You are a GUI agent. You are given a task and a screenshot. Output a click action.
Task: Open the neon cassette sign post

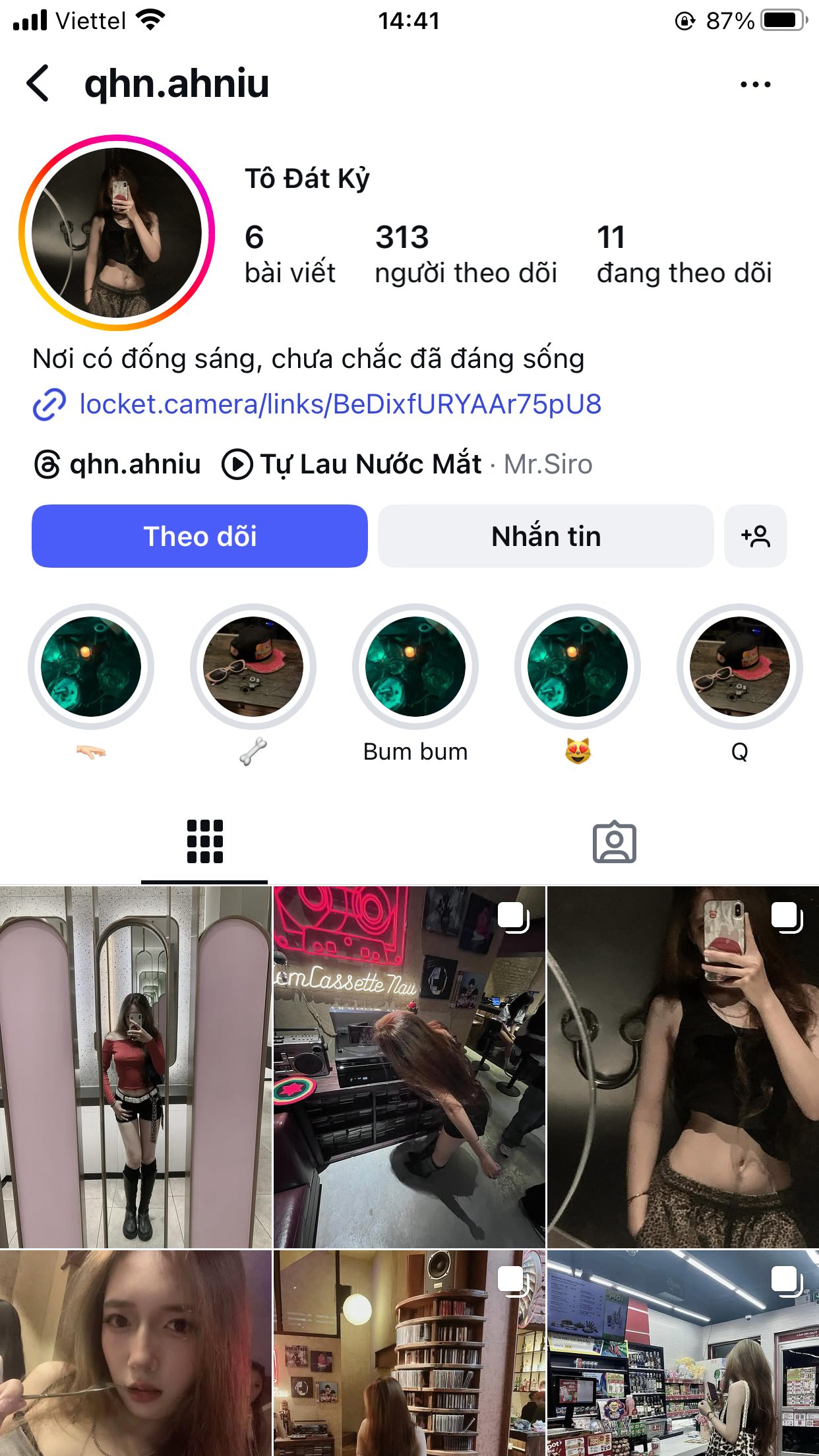click(x=409, y=1066)
